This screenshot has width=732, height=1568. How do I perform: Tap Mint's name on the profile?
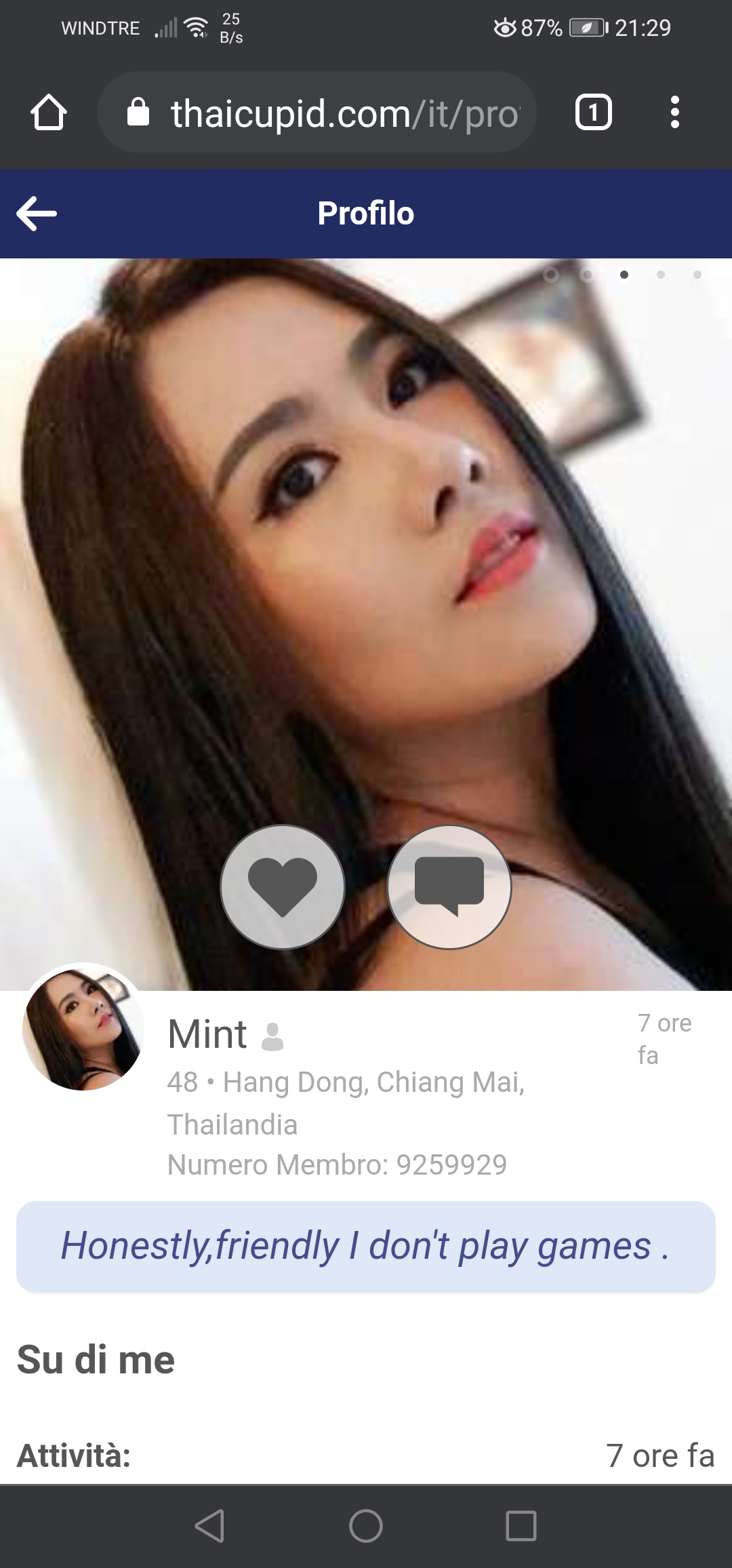pyautogui.click(x=207, y=1034)
